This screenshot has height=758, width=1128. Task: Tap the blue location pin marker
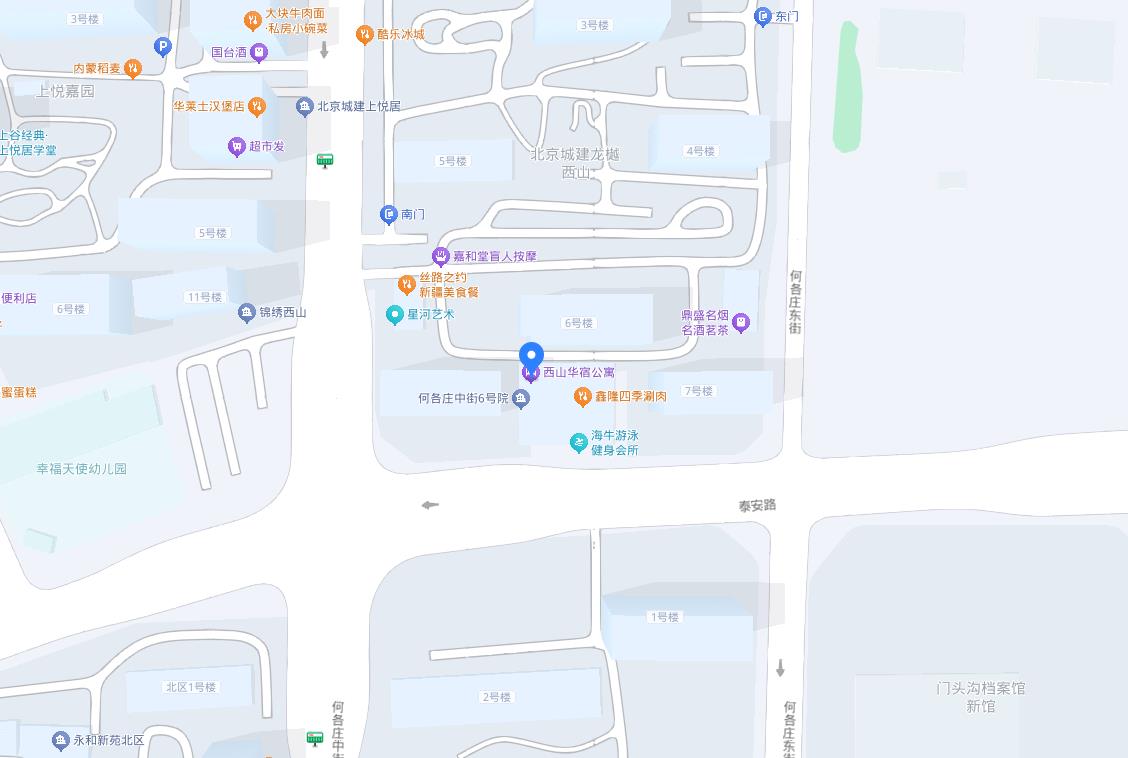click(531, 355)
